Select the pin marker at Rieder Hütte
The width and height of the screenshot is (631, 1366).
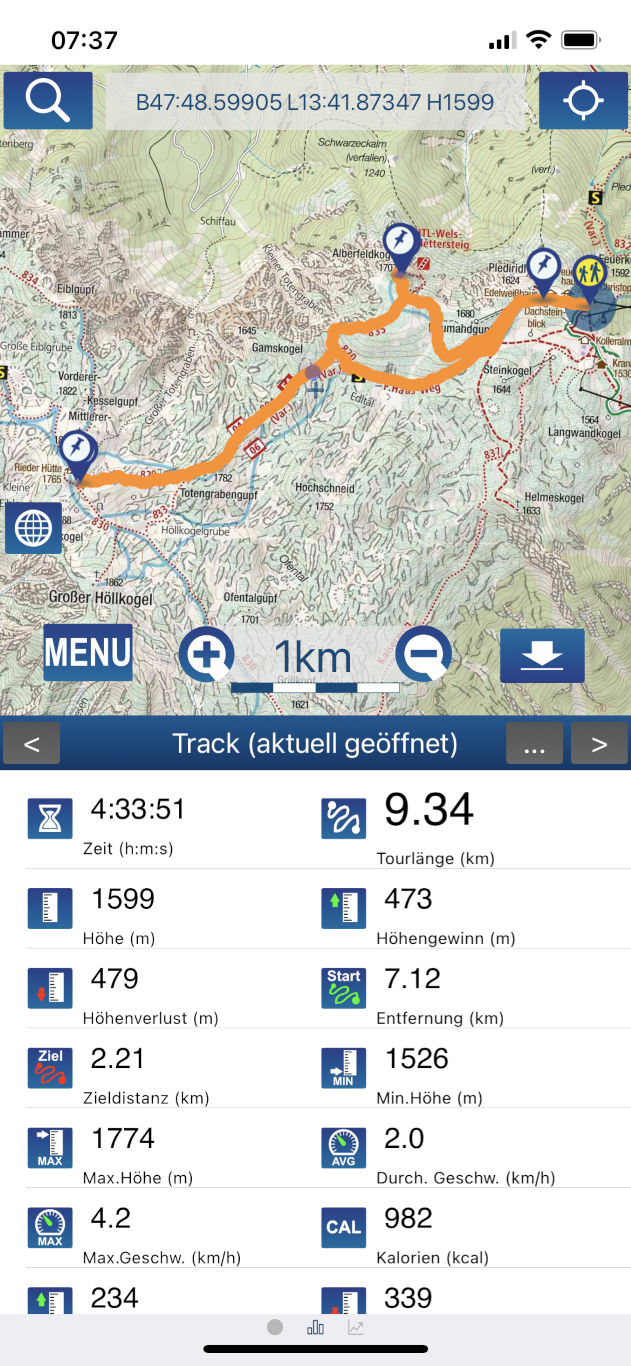(x=76, y=456)
